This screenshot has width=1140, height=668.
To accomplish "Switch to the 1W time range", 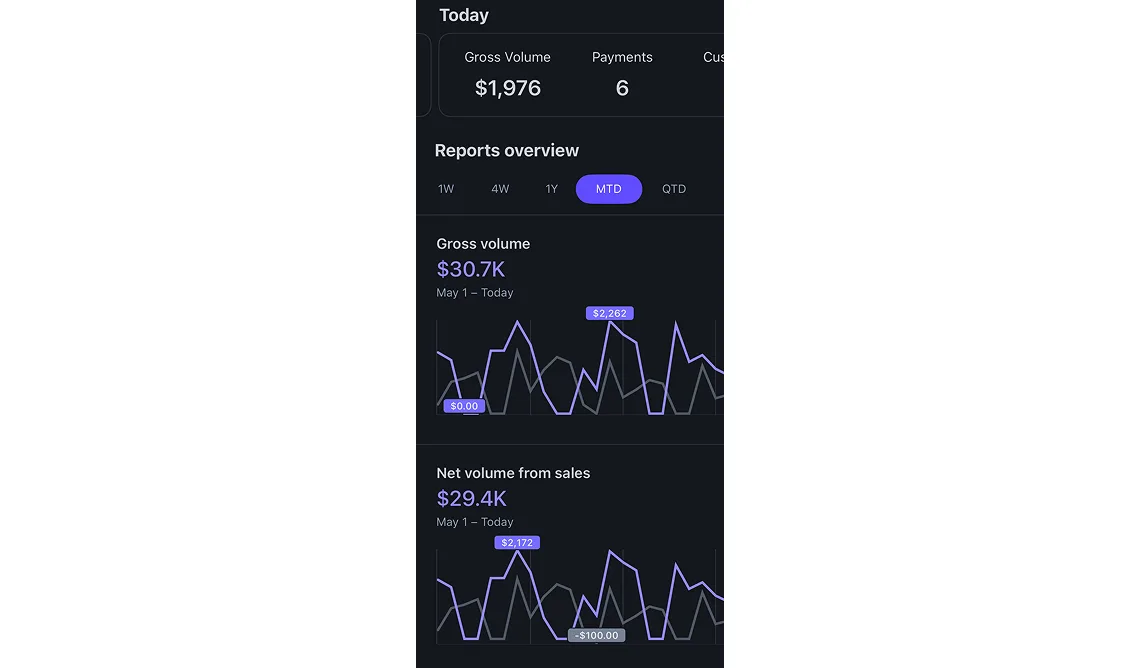I will [446, 189].
